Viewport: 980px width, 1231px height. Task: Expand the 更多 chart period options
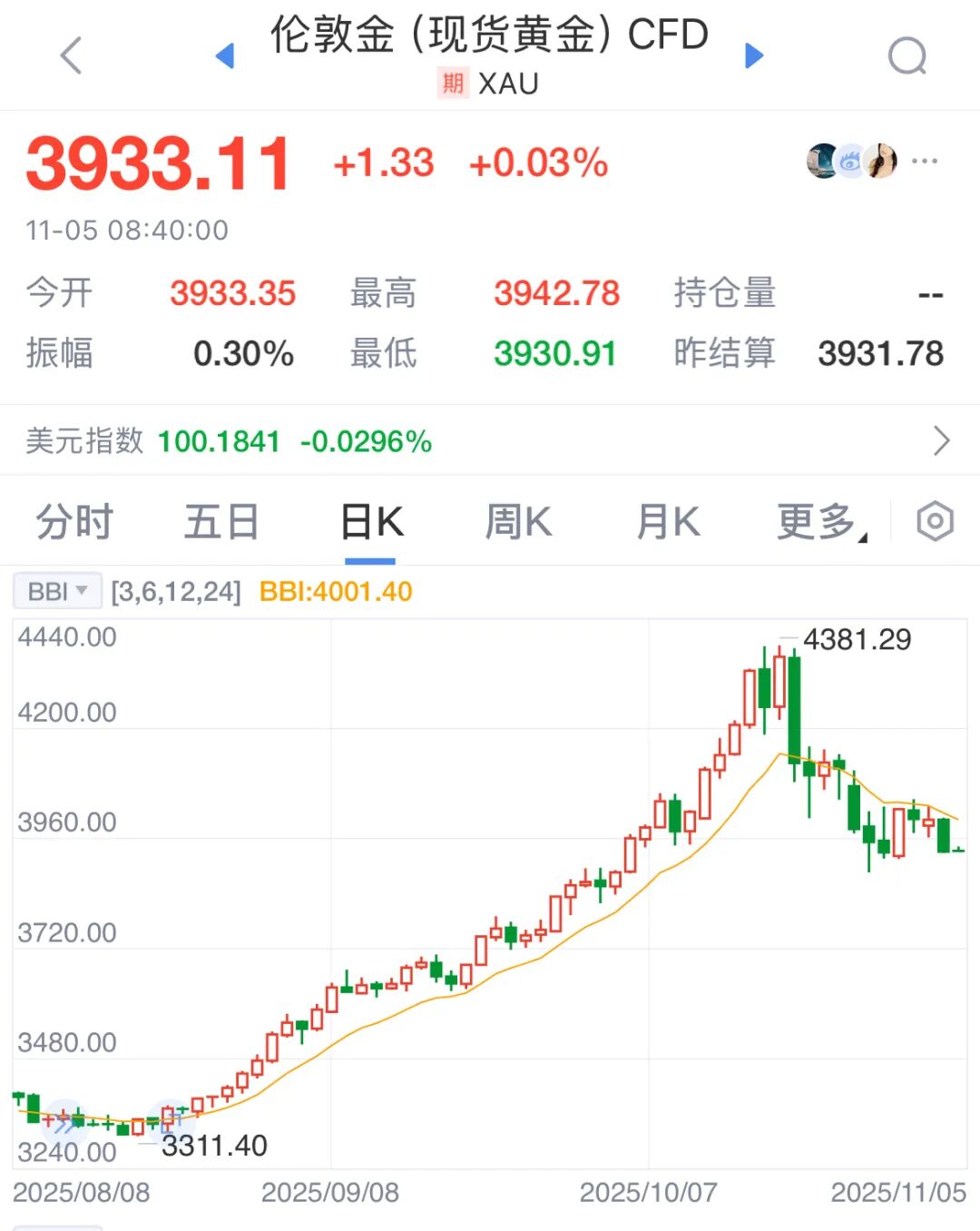click(x=819, y=523)
